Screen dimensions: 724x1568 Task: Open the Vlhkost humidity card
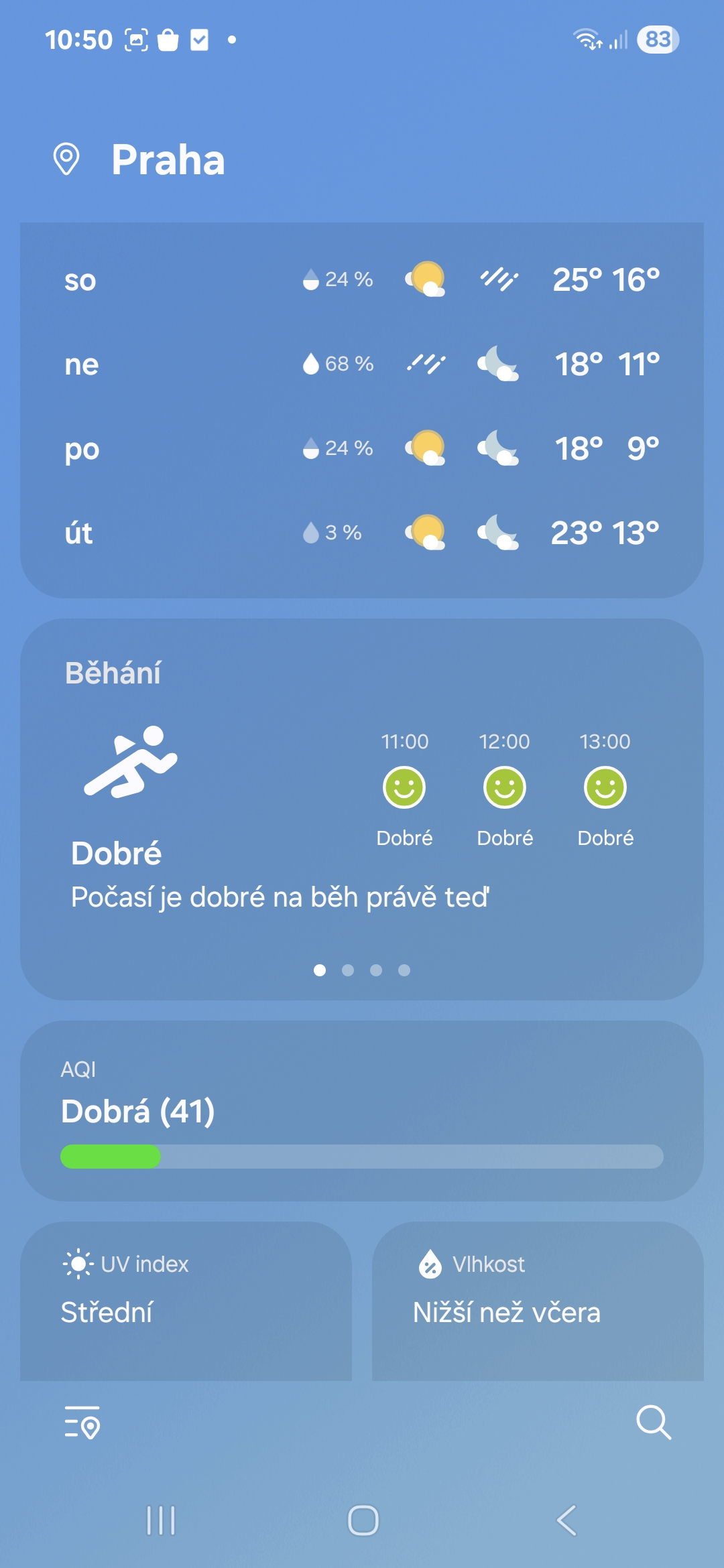point(538,1301)
